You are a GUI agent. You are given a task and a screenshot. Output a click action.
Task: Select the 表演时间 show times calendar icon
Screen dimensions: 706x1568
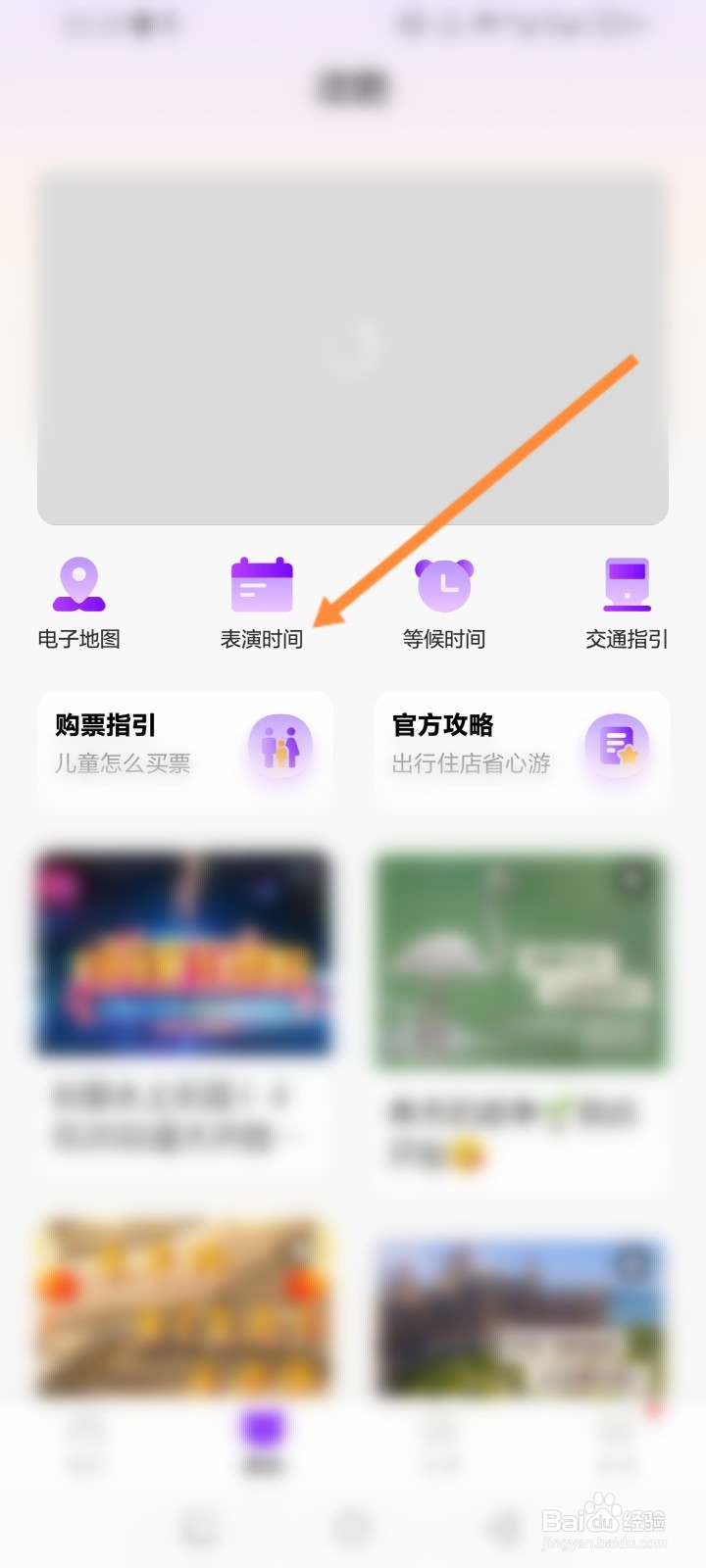260,583
